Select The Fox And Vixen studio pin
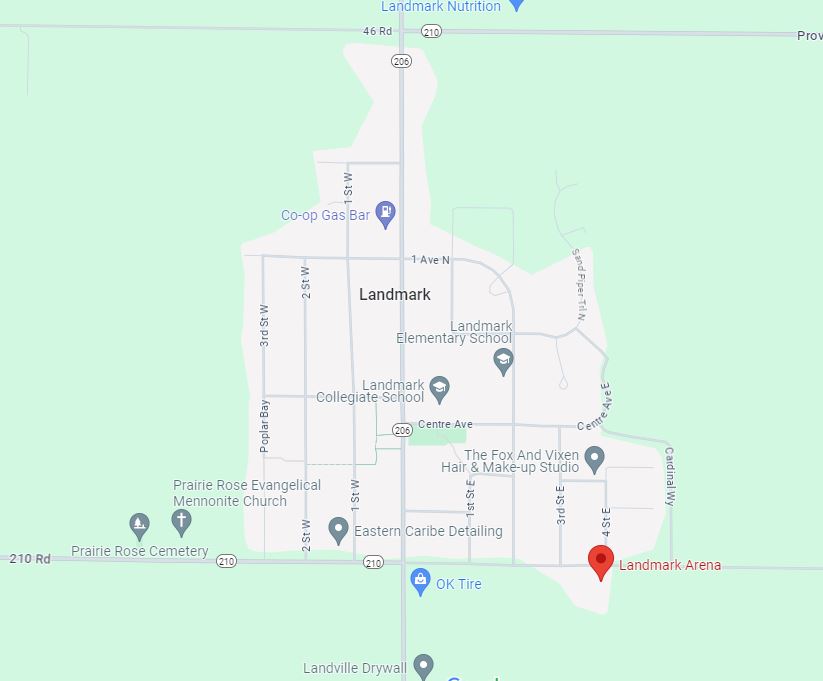Image resolution: width=823 pixels, height=681 pixels. 594,459
